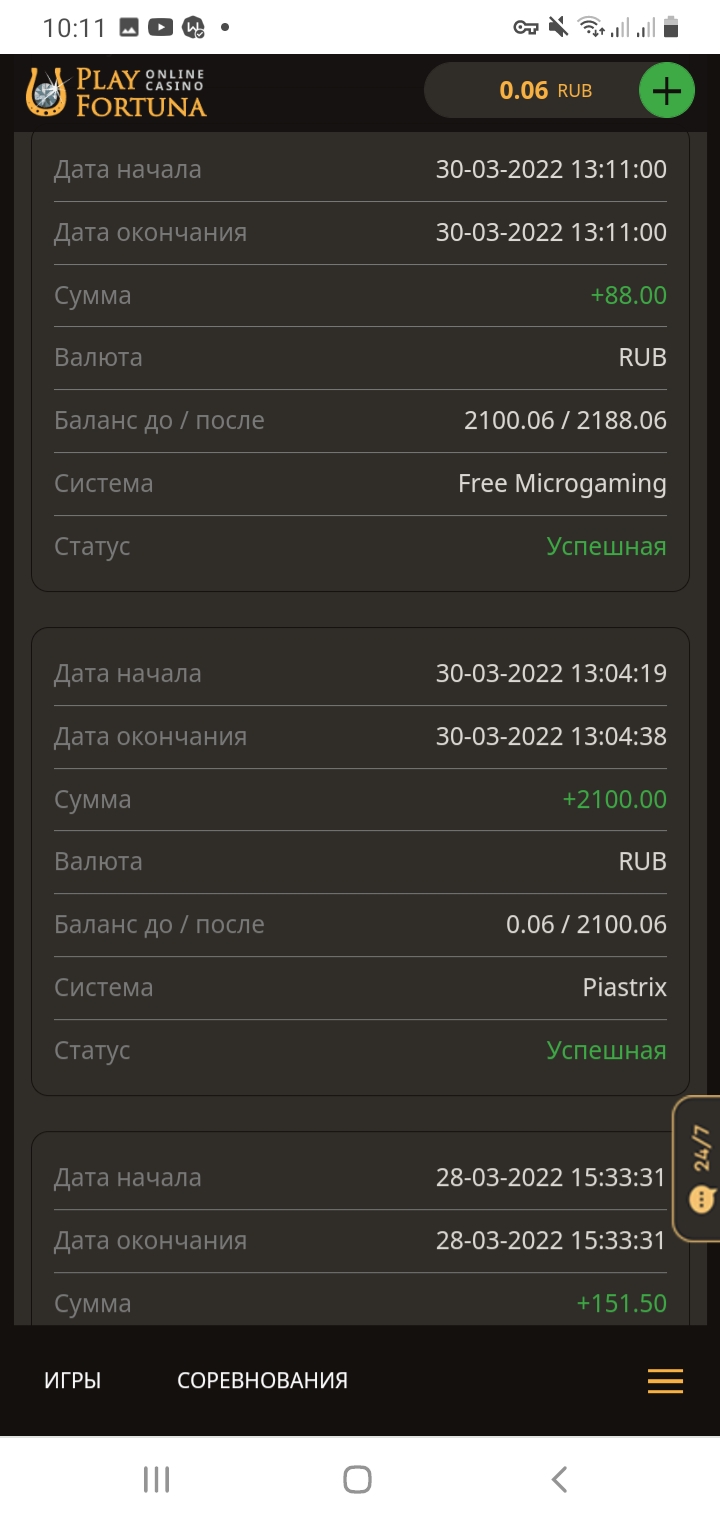Go to ИГРЫ section
Screen dimensions: 720x1520
point(72,1381)
